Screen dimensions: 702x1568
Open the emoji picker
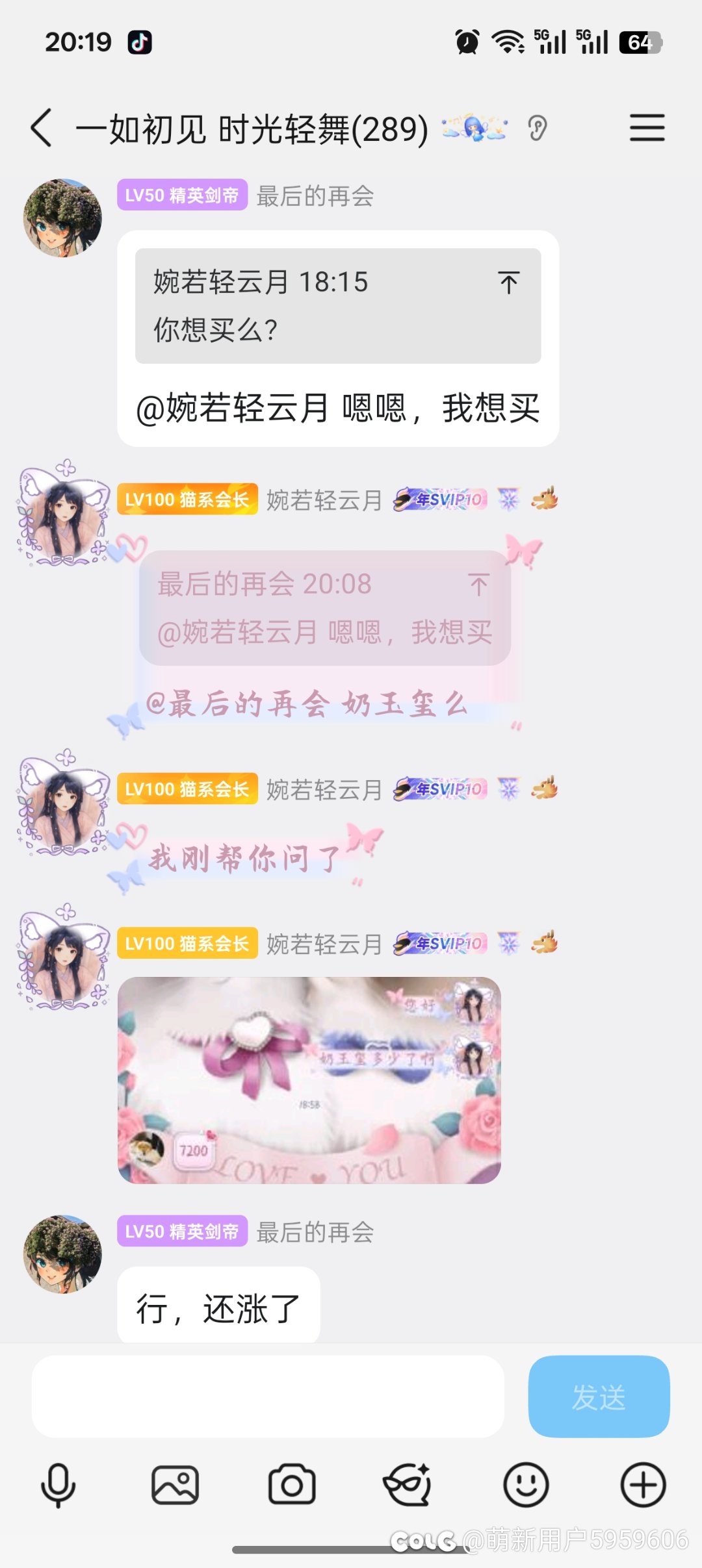[526, 1485]
